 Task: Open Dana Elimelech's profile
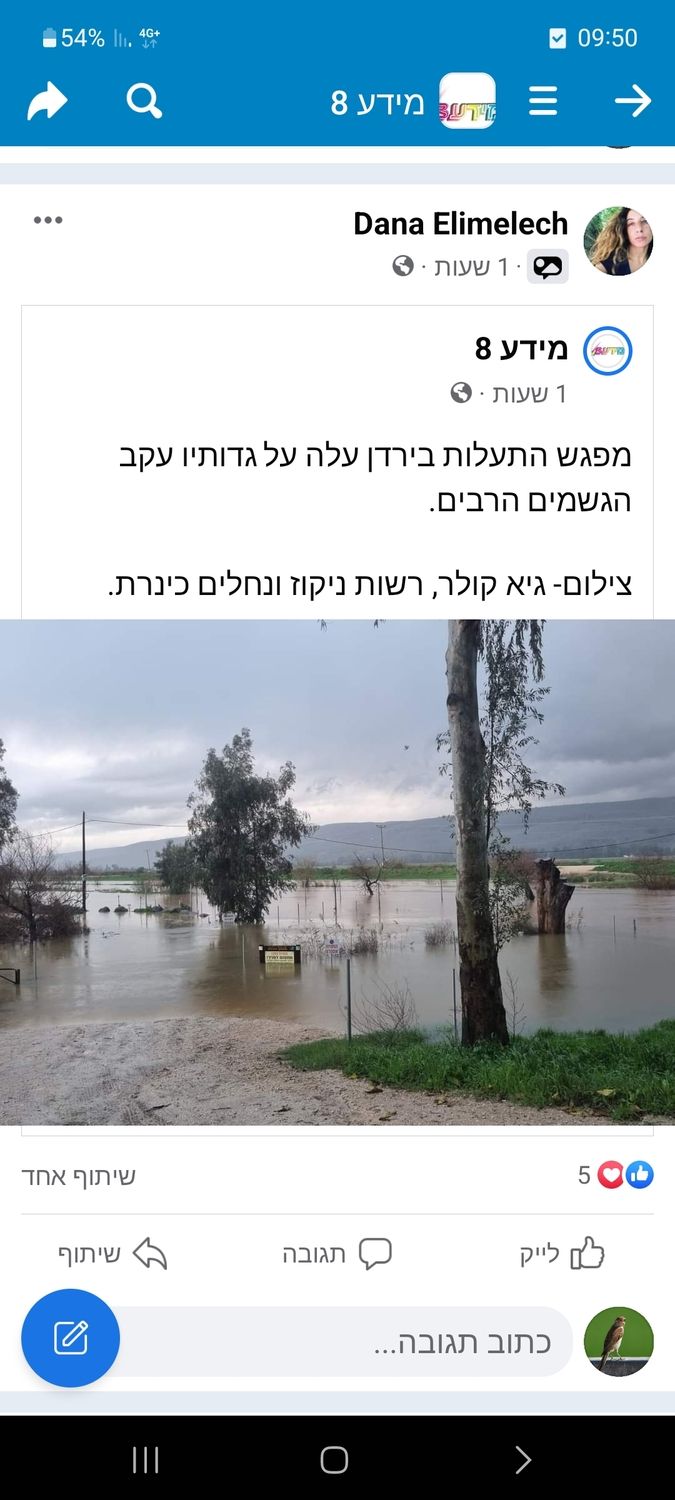click(460, 224)
